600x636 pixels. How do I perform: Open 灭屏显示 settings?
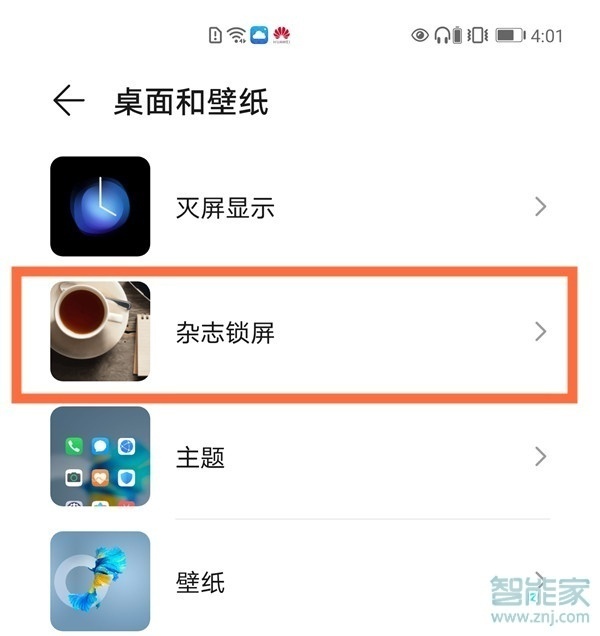pyautogui.click(x=300, y=207)
